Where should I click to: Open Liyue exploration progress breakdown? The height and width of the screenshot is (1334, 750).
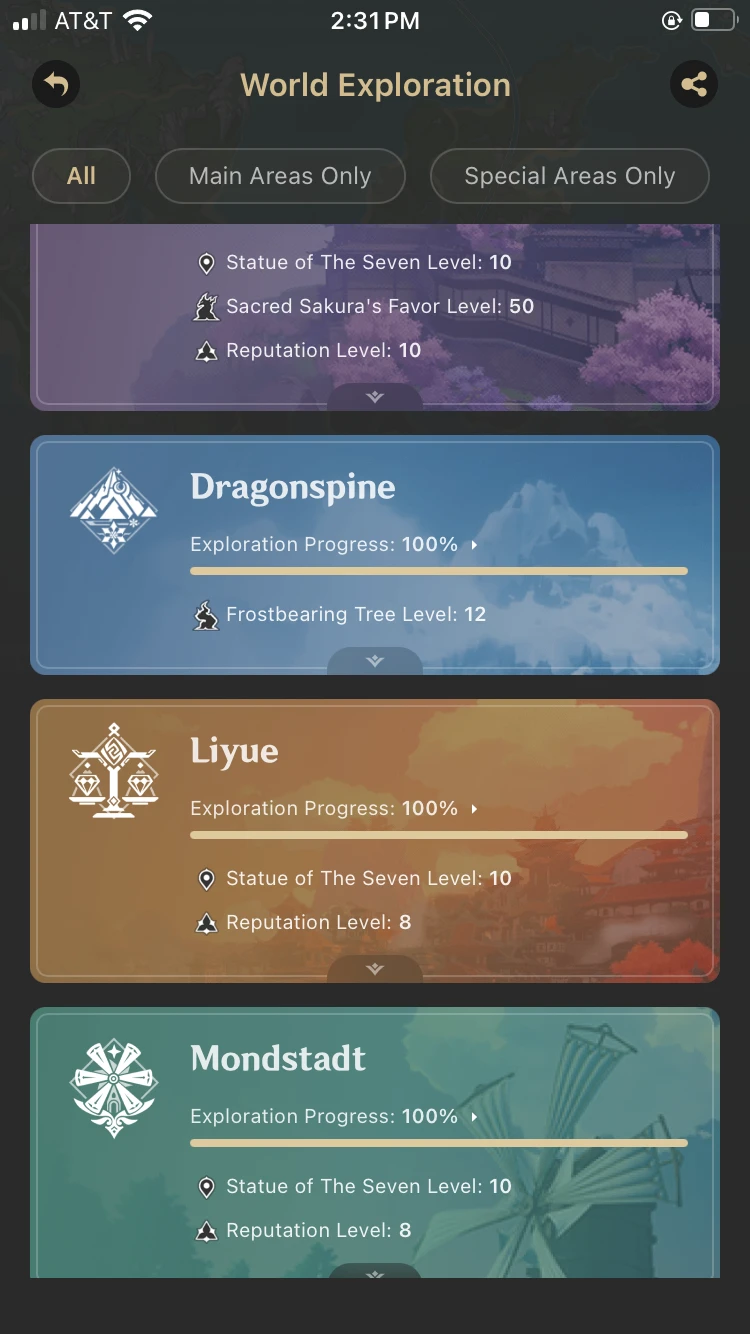click(474, 809)
